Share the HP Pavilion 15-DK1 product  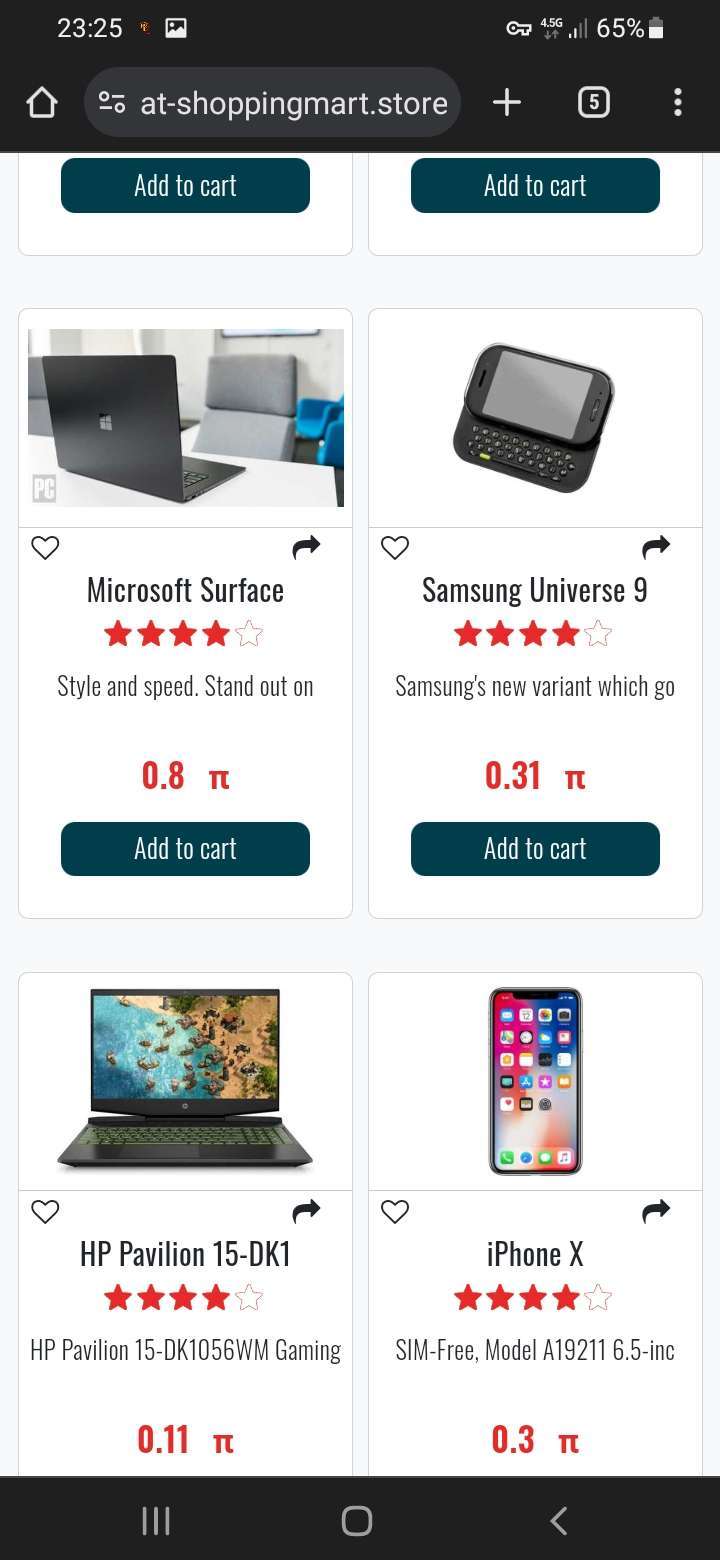pos(306,1211)
